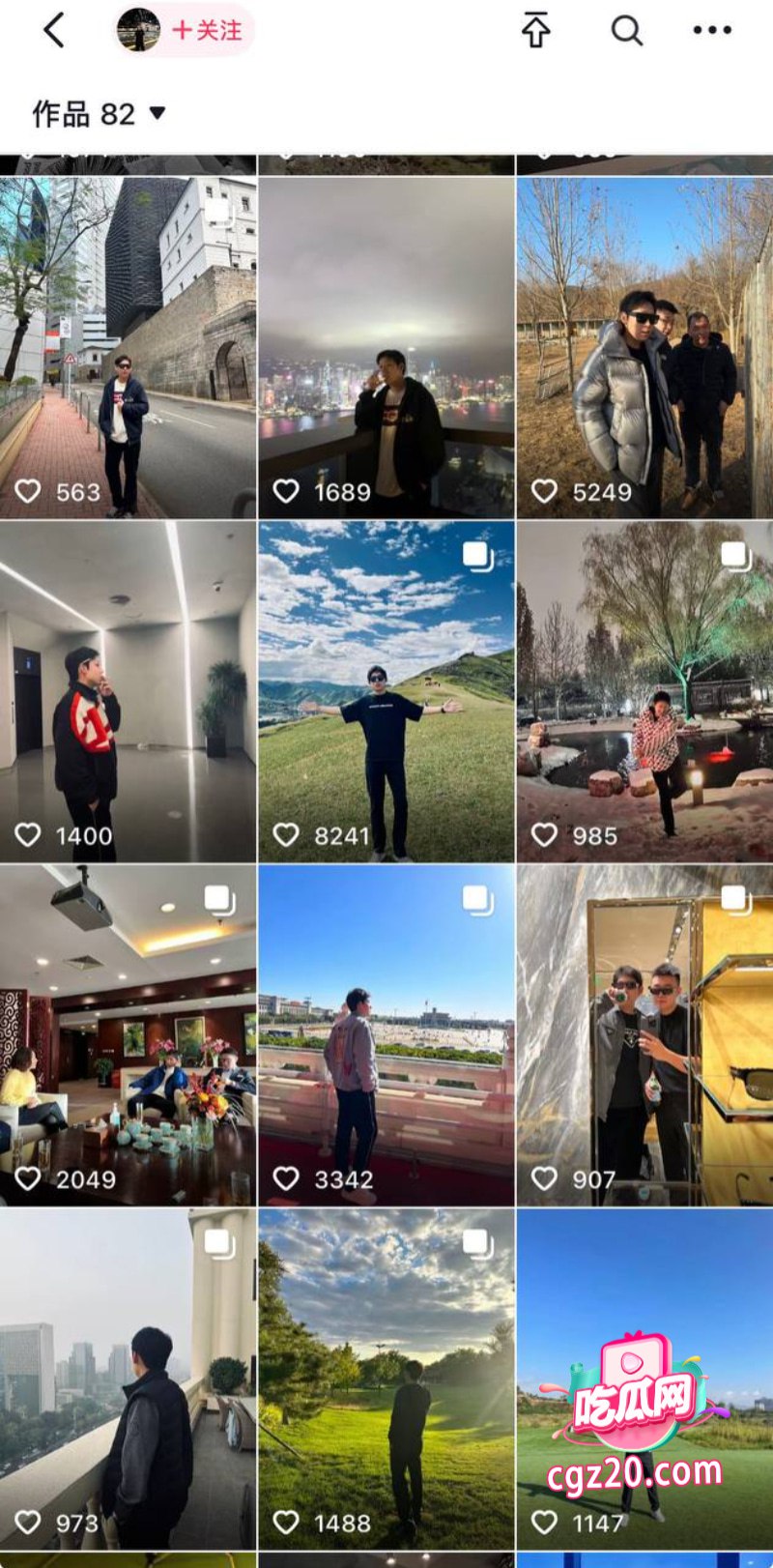
Task: View the post with 5249 likes
Action: click(645, 348)
